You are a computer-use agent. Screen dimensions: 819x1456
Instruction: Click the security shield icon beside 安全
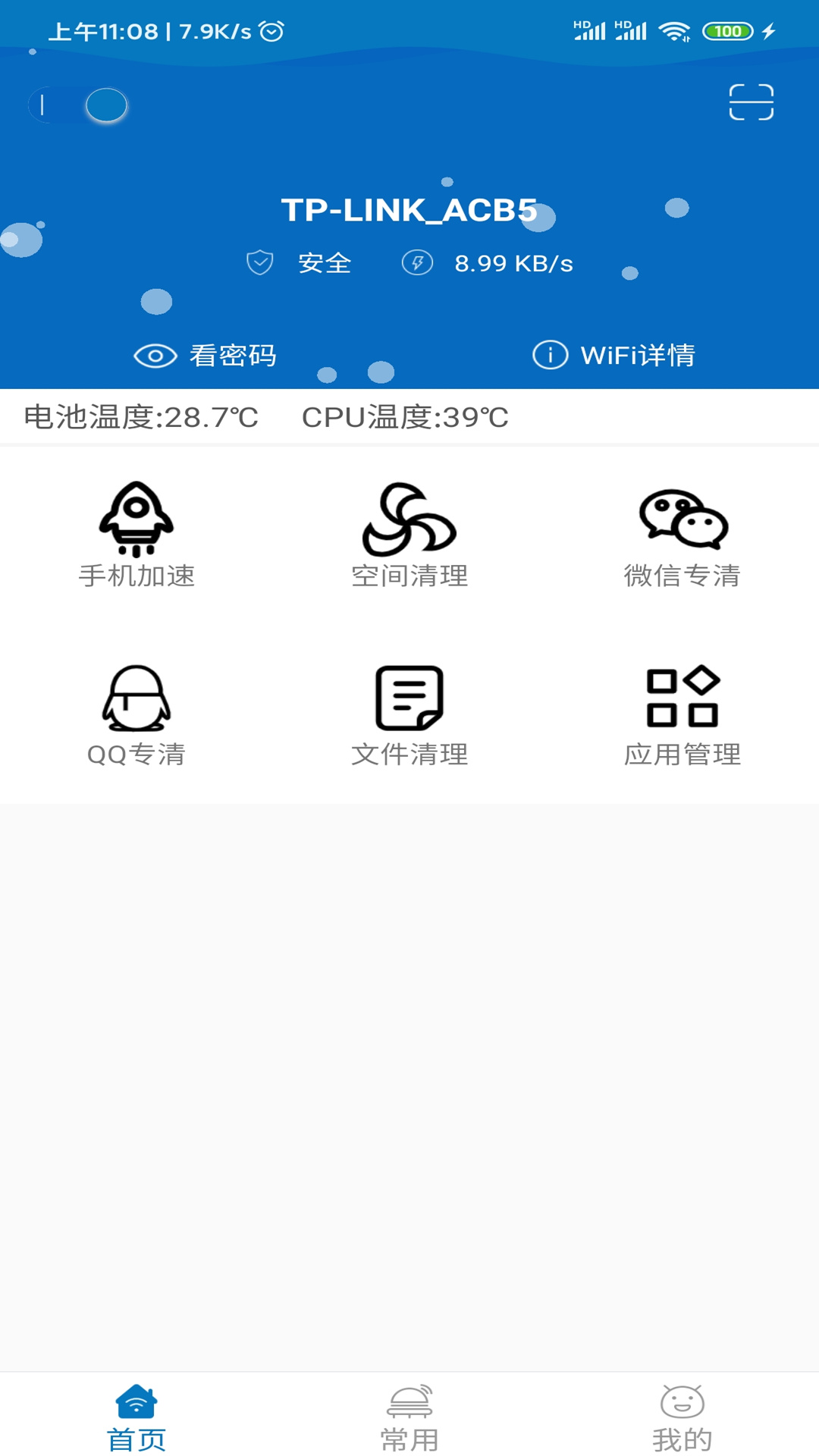pos(260,263)
